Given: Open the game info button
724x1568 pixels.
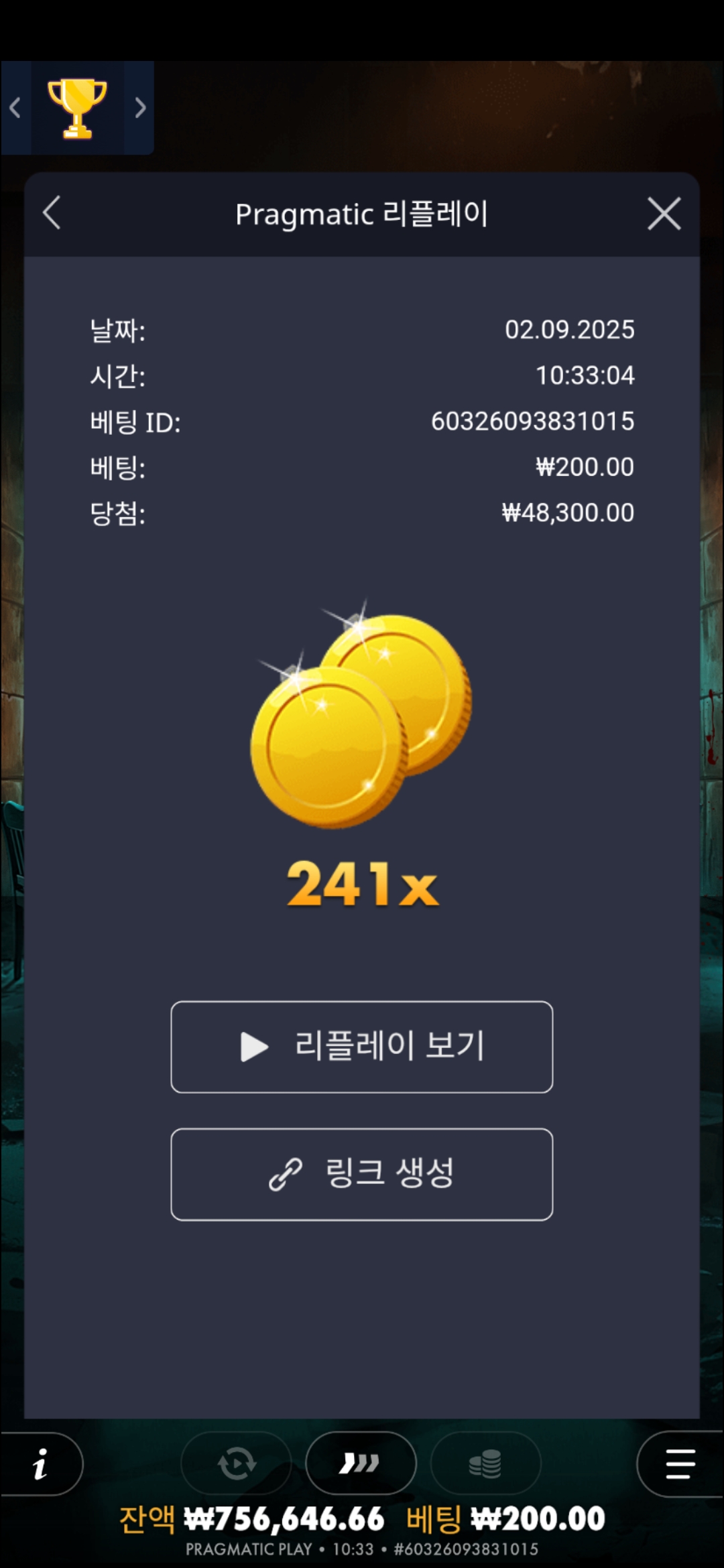Looking at the screenshot, I should 40,1464.
